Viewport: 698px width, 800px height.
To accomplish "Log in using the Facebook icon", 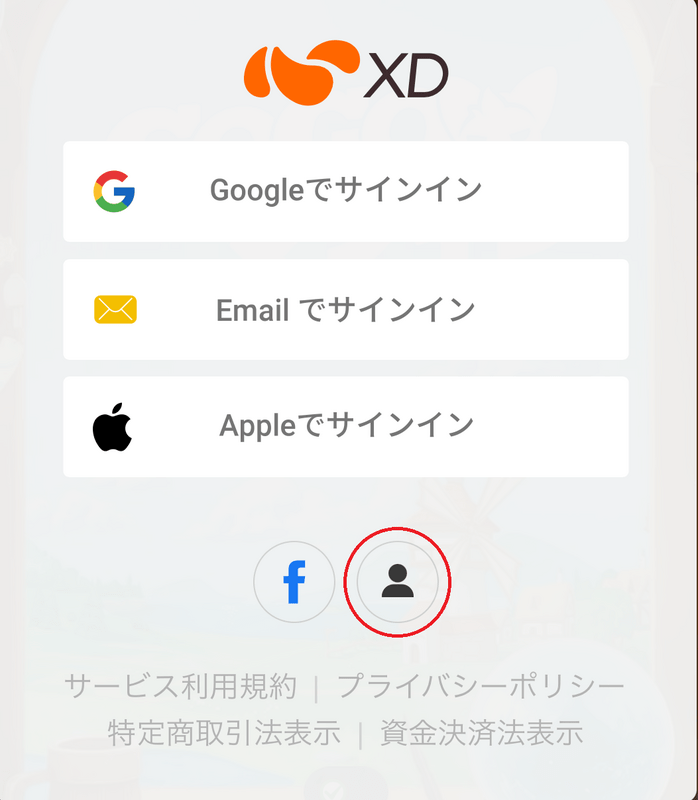I will coord(294,582).
